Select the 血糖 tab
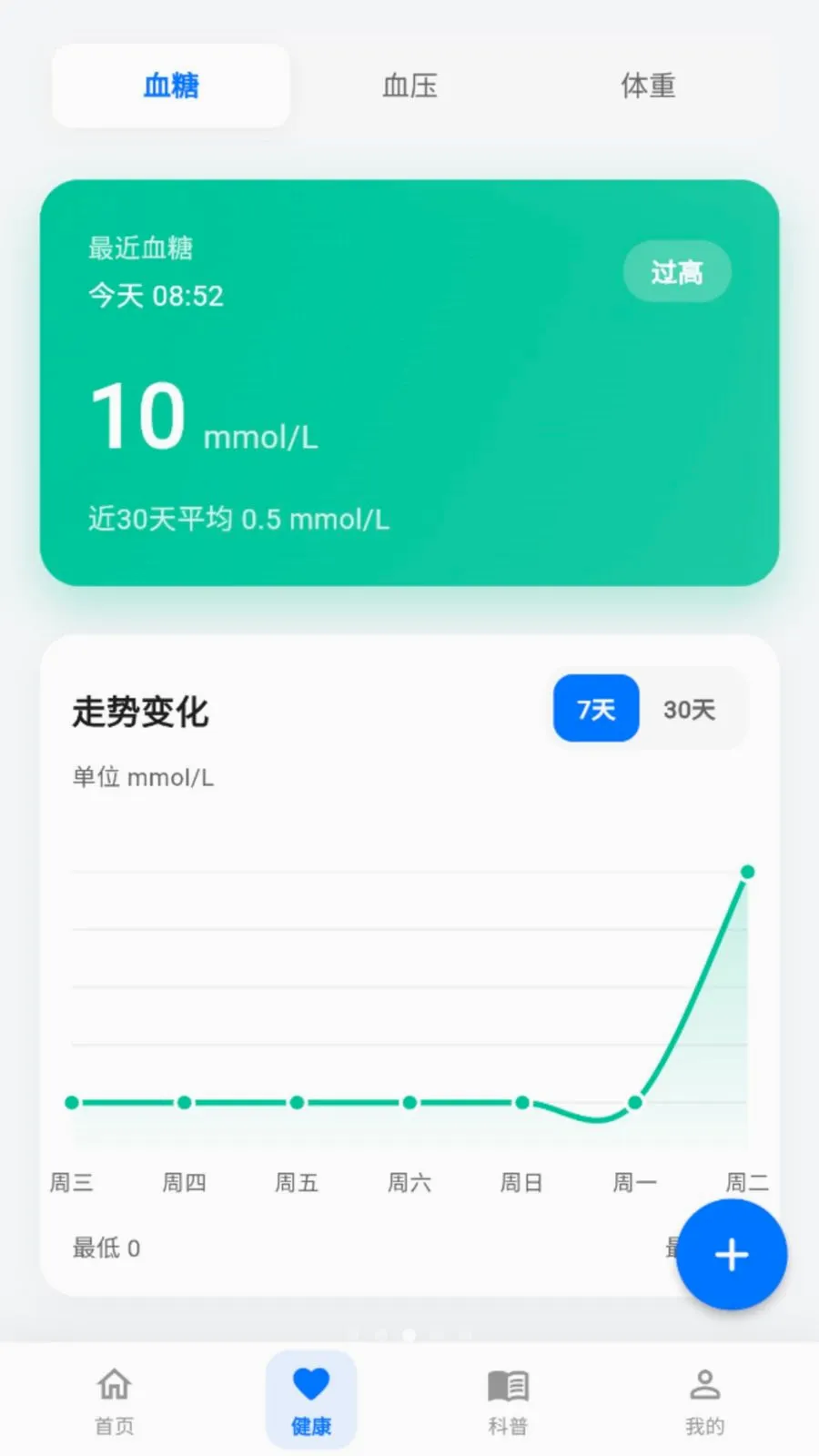This screenshot has width=819, height=1456. click(171, 86)
